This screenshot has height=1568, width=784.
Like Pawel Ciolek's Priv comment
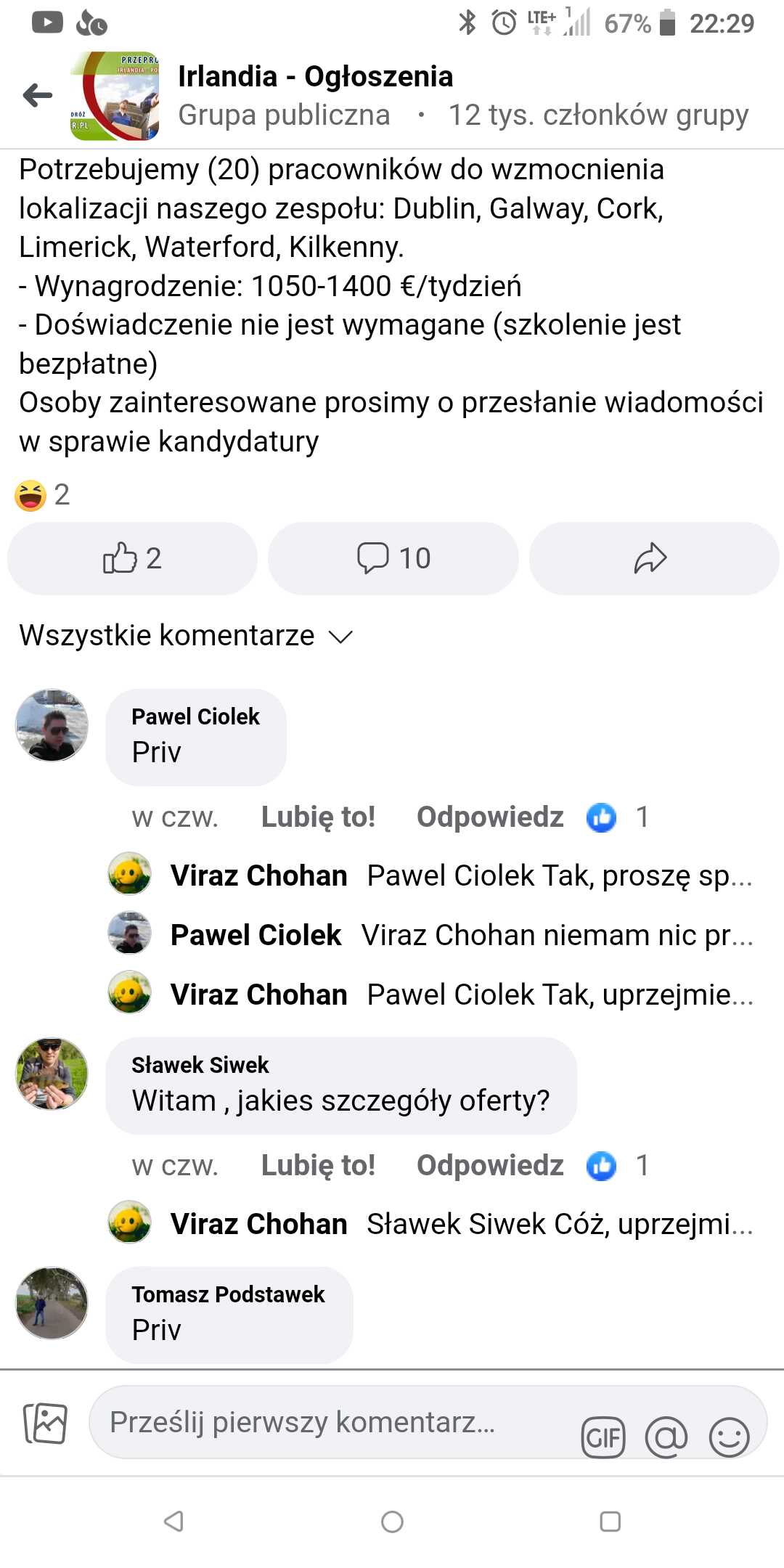[x=318, y=817]
